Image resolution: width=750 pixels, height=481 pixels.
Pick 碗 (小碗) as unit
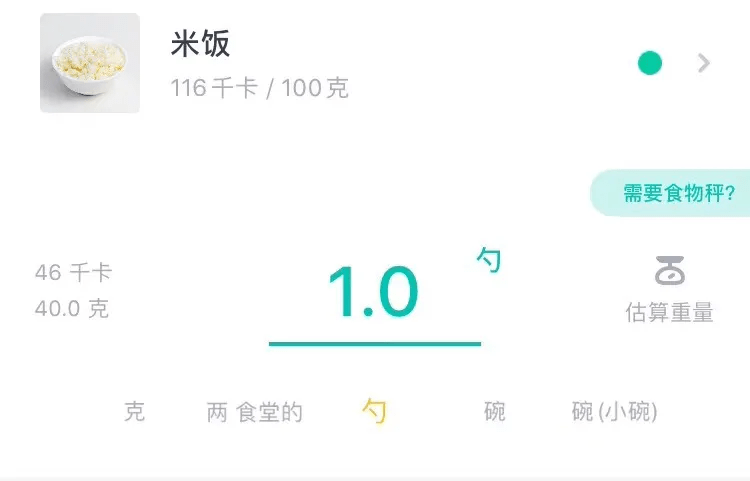[614, 411]
